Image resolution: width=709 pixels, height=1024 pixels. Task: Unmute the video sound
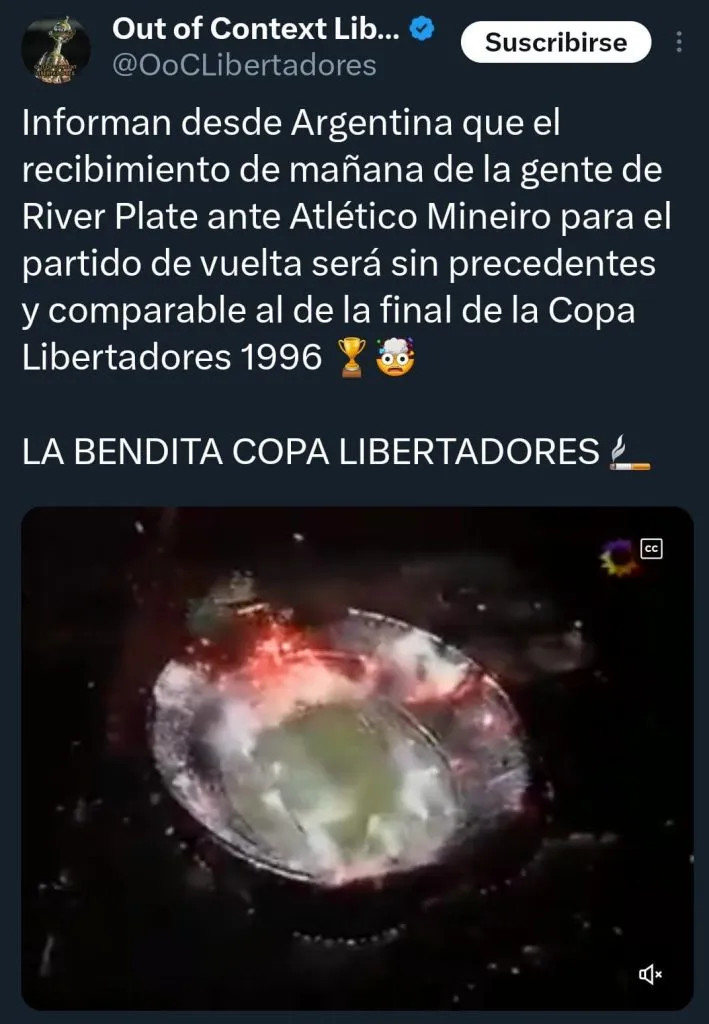[x=651, y=975]
